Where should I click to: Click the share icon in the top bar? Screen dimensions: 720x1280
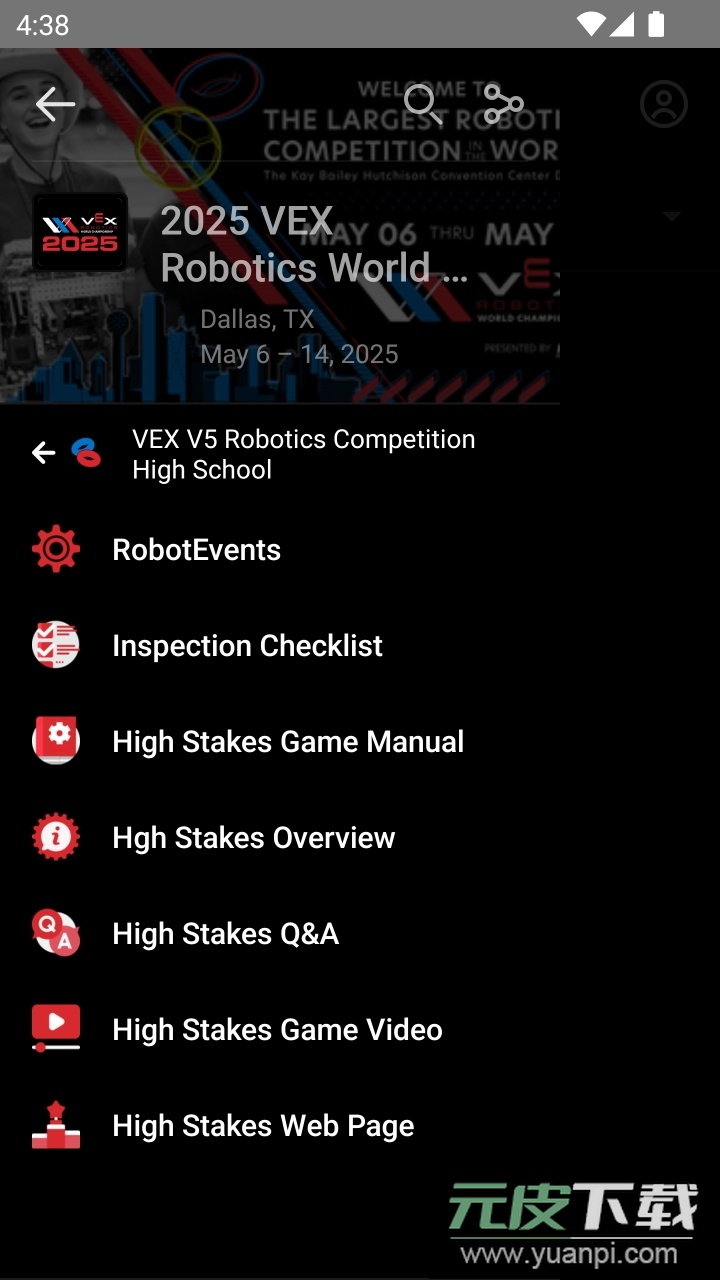[501, 103]
